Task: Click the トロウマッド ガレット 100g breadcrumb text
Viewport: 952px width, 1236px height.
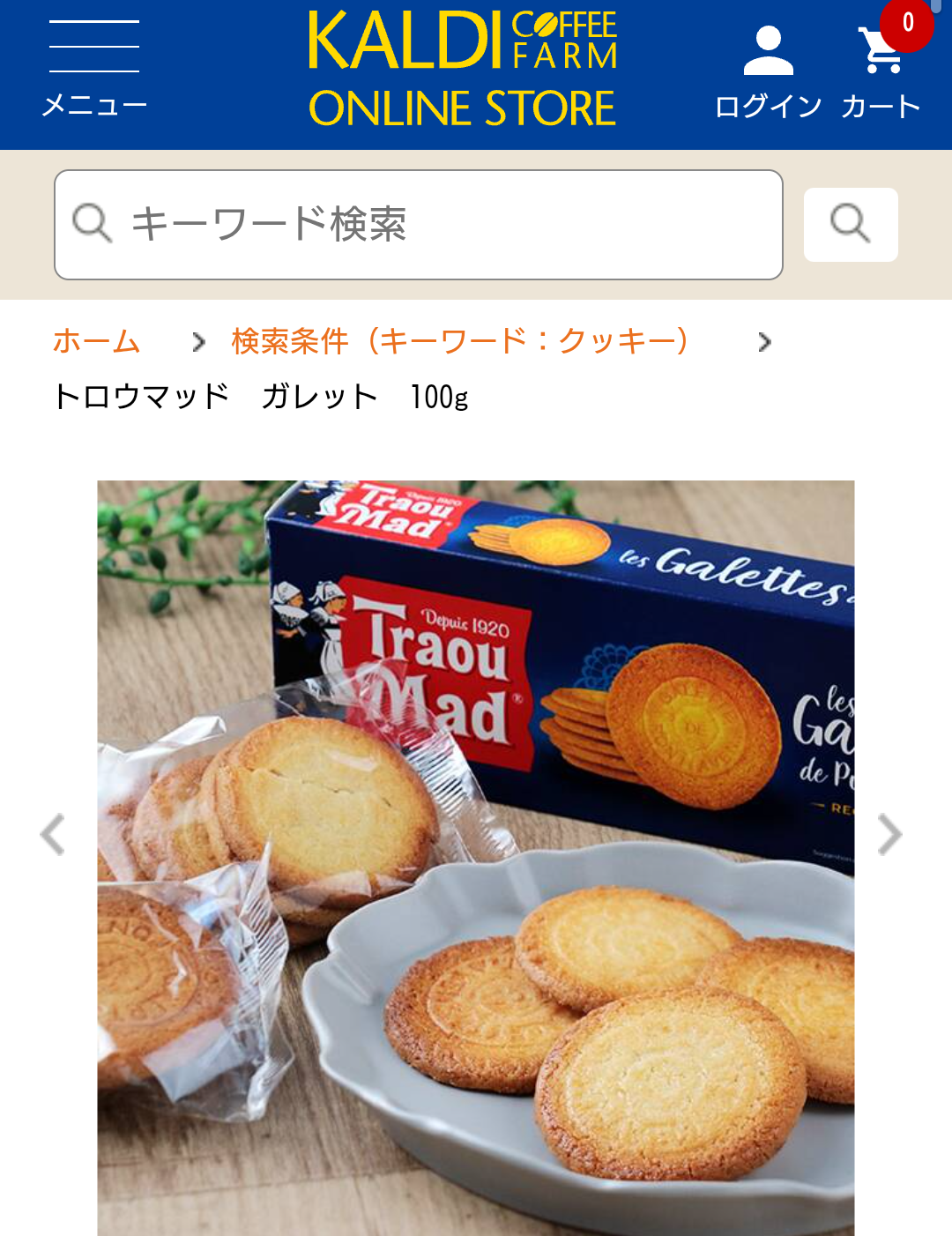Action: [x=262, y=397]
